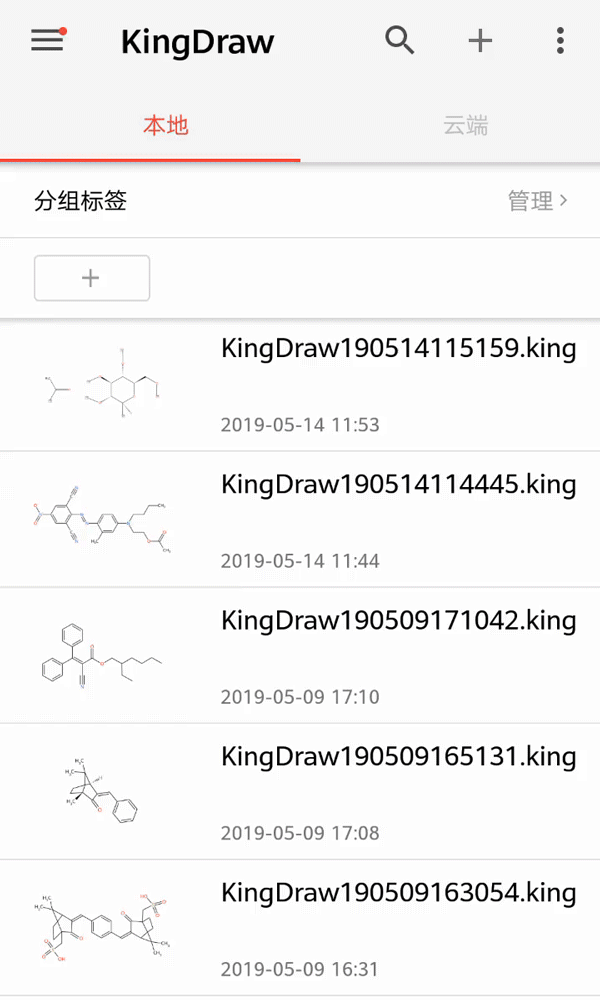This screenshot has width=600, height=1000.
Task: Switch to the 云端 tab
Action: pos(465,126)
